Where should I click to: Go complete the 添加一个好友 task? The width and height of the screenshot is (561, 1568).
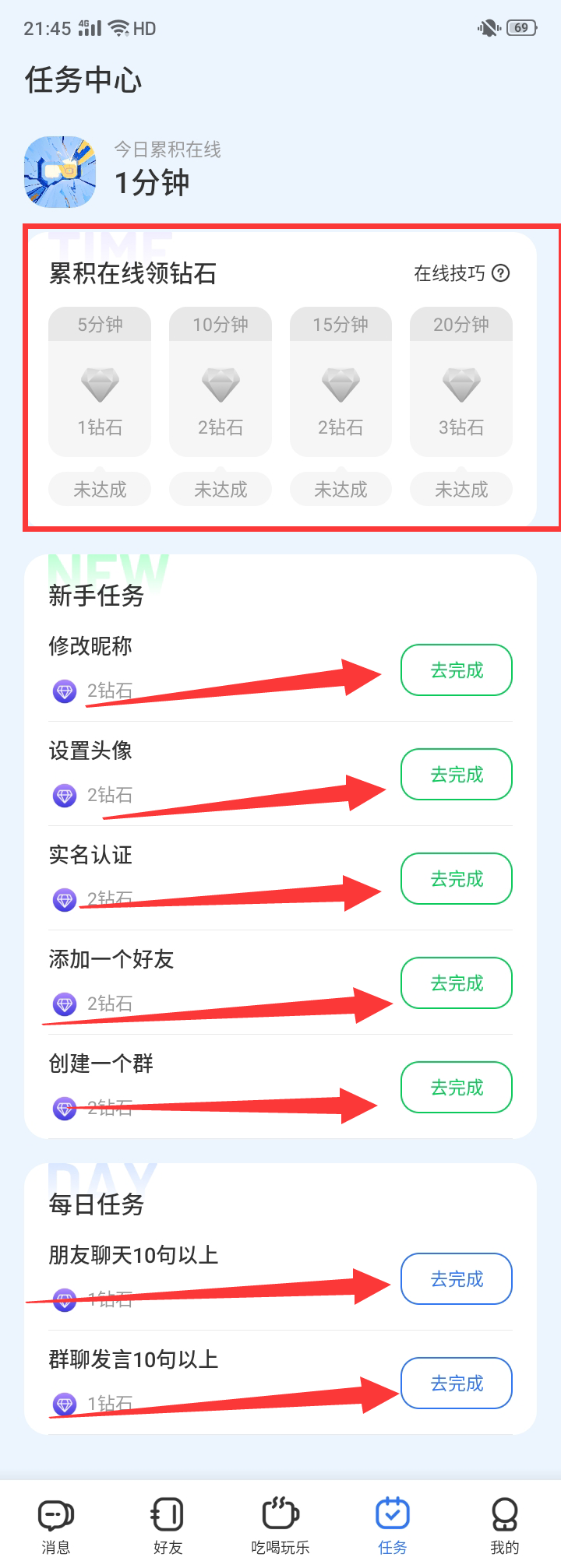click(457, 983)
